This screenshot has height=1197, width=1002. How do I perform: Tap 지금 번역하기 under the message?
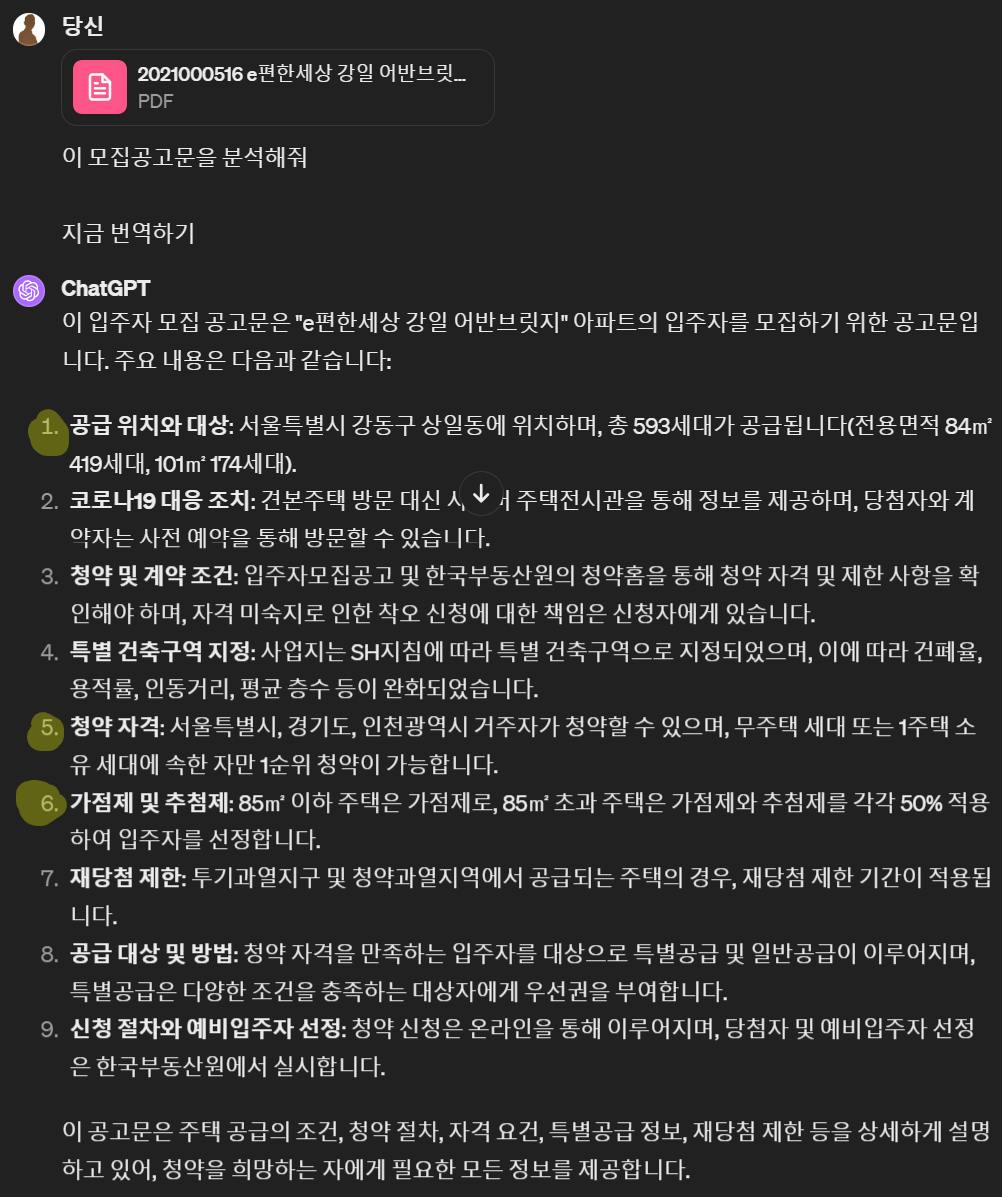coord(128,234)
